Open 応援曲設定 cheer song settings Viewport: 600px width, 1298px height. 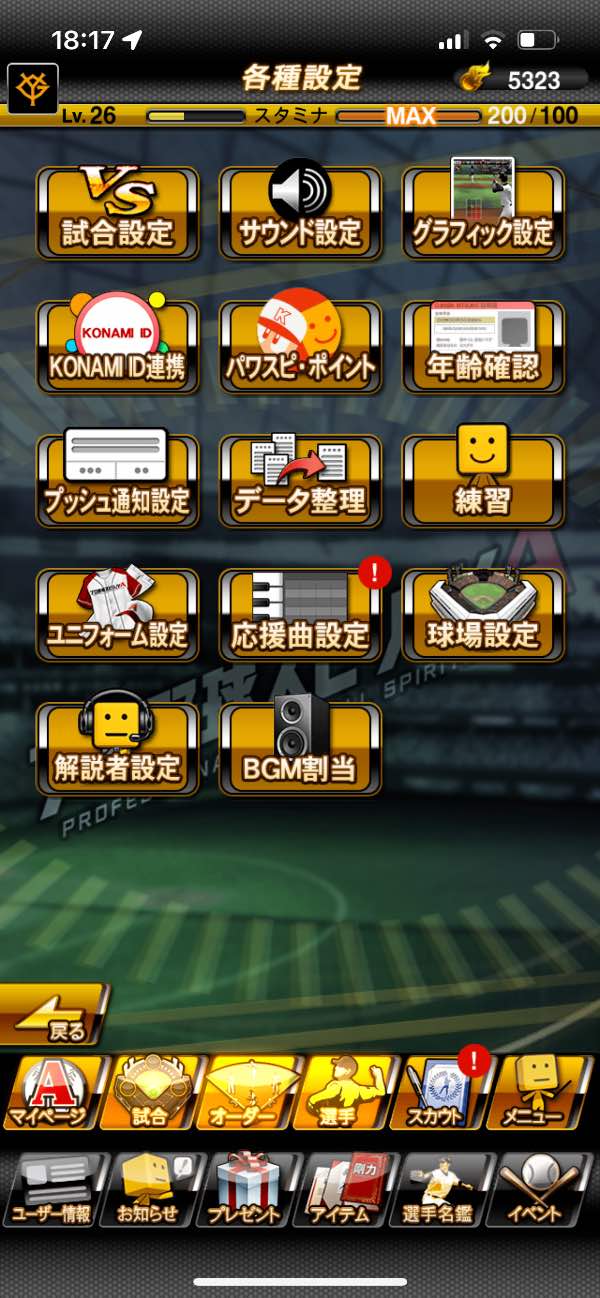(x=300, y=614)
